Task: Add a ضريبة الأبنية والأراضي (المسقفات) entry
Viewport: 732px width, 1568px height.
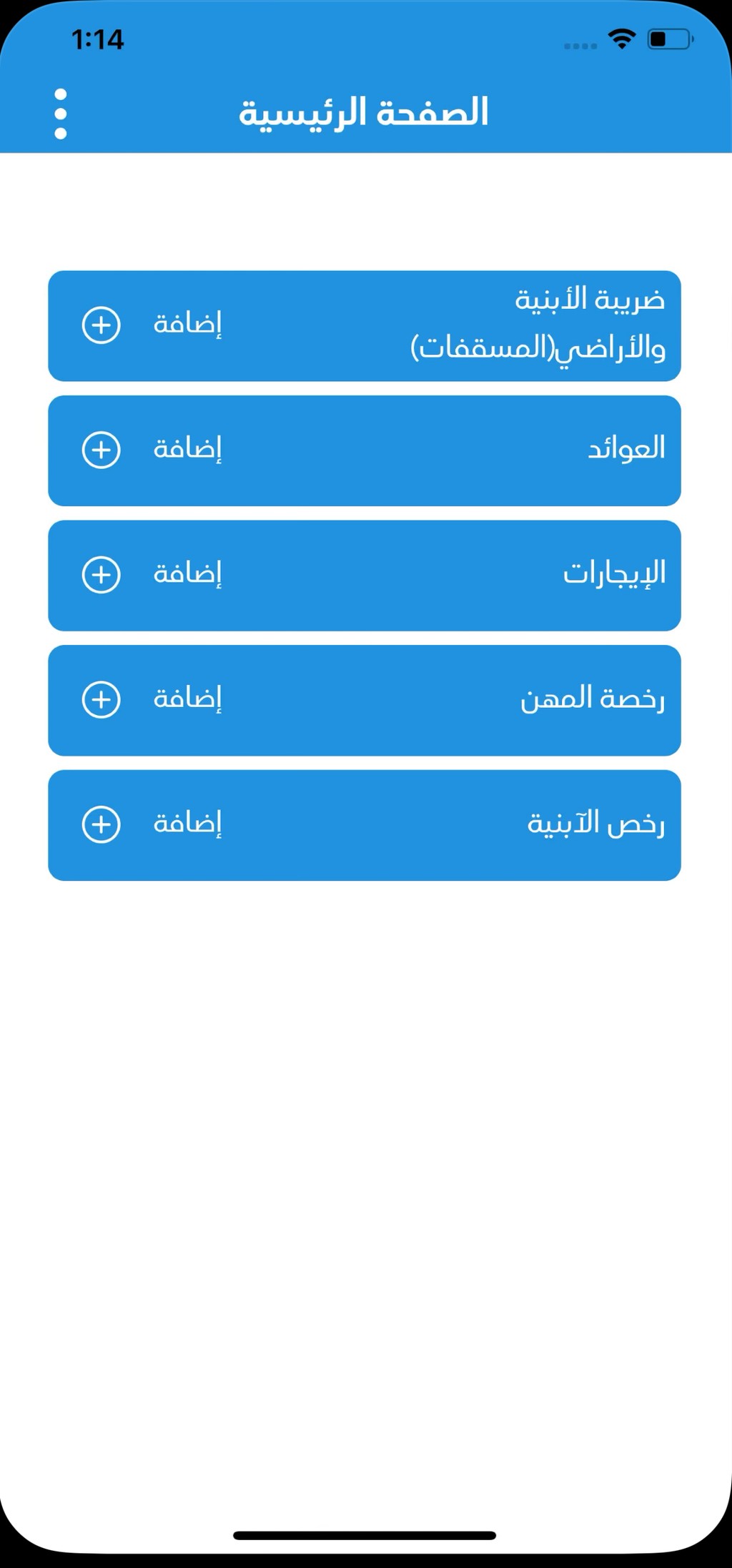Action: click(152, 325)
